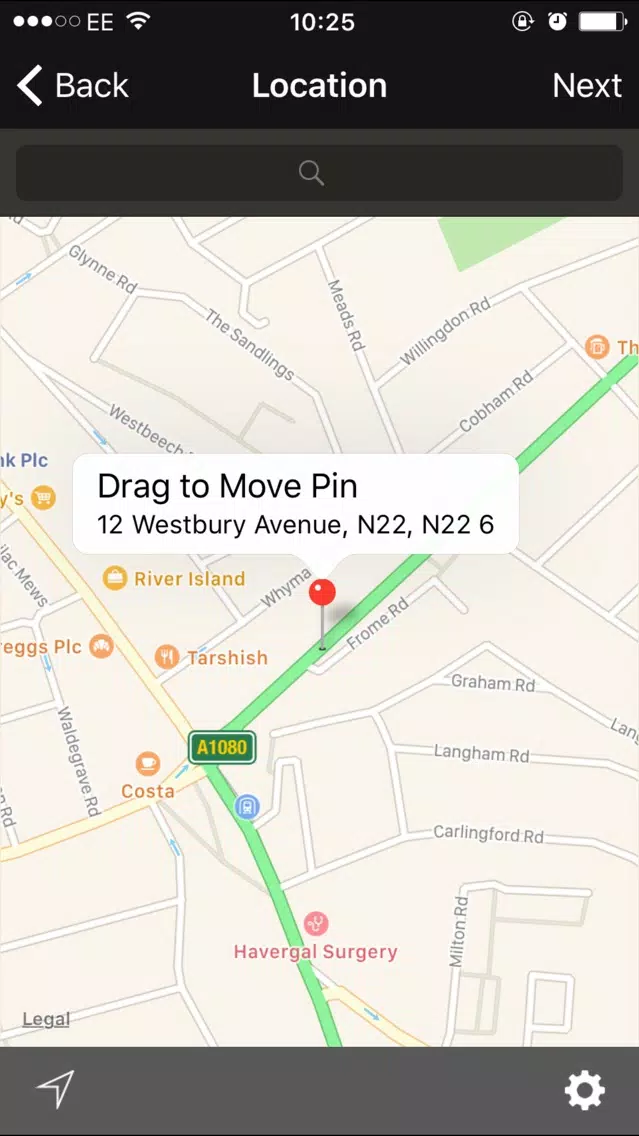Go back to the previous screen

73,86
